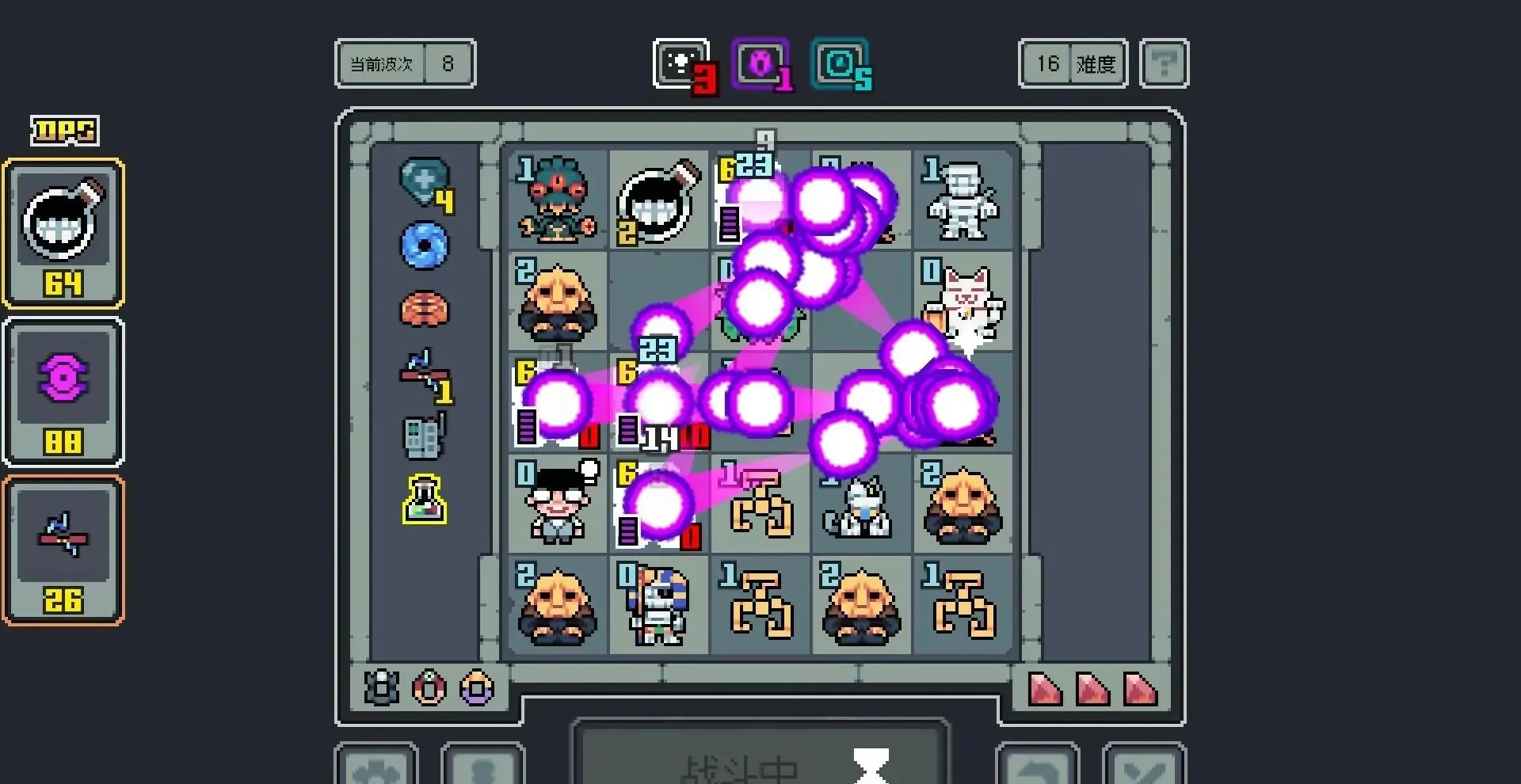Inspect the brain relic
The image size is (1521, 784).
coord(424,308)
